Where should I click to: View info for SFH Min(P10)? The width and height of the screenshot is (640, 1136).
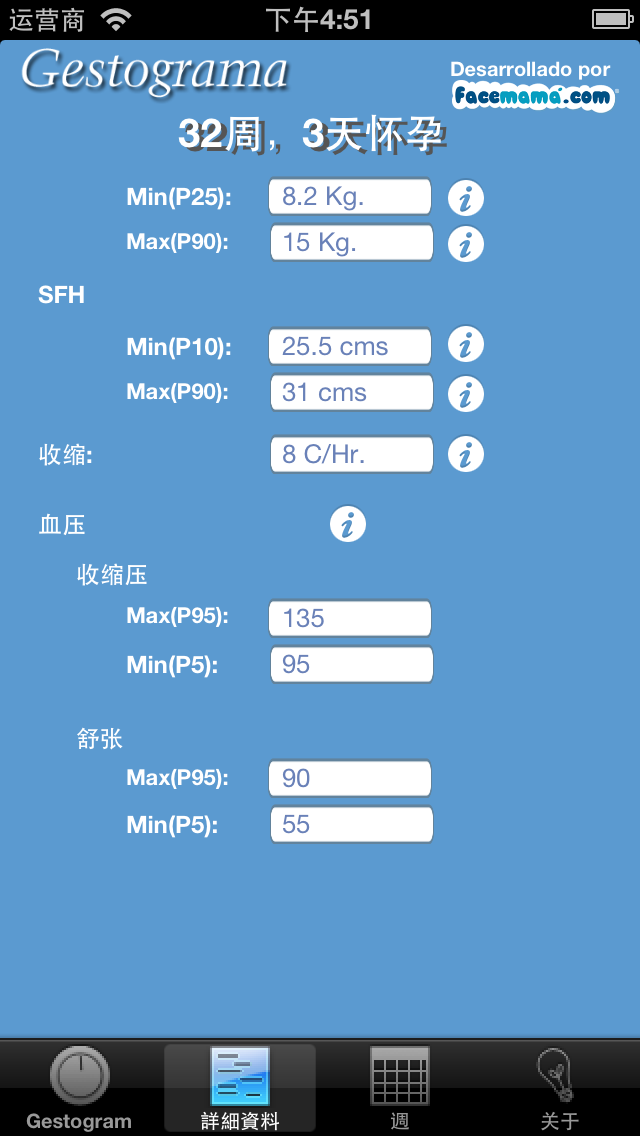coord(465,346)
